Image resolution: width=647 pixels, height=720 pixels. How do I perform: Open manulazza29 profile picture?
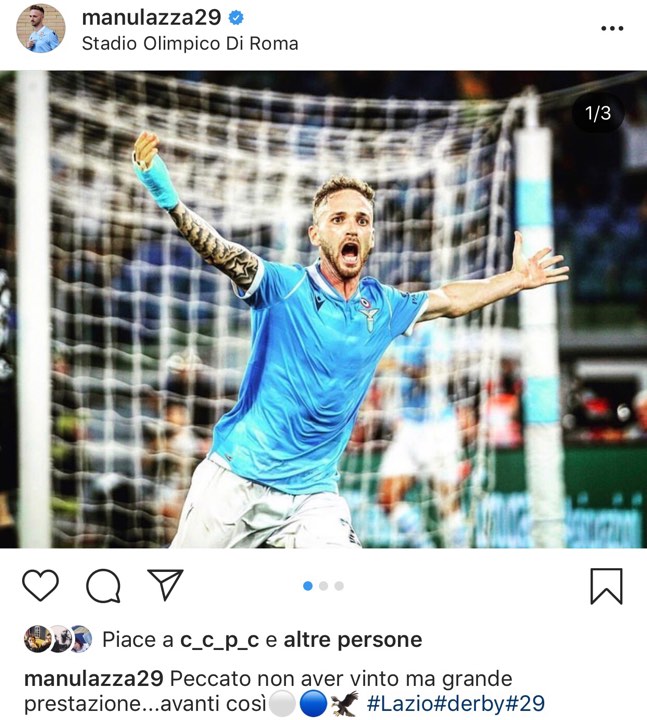pyautogui.click(x=40, y=29)
